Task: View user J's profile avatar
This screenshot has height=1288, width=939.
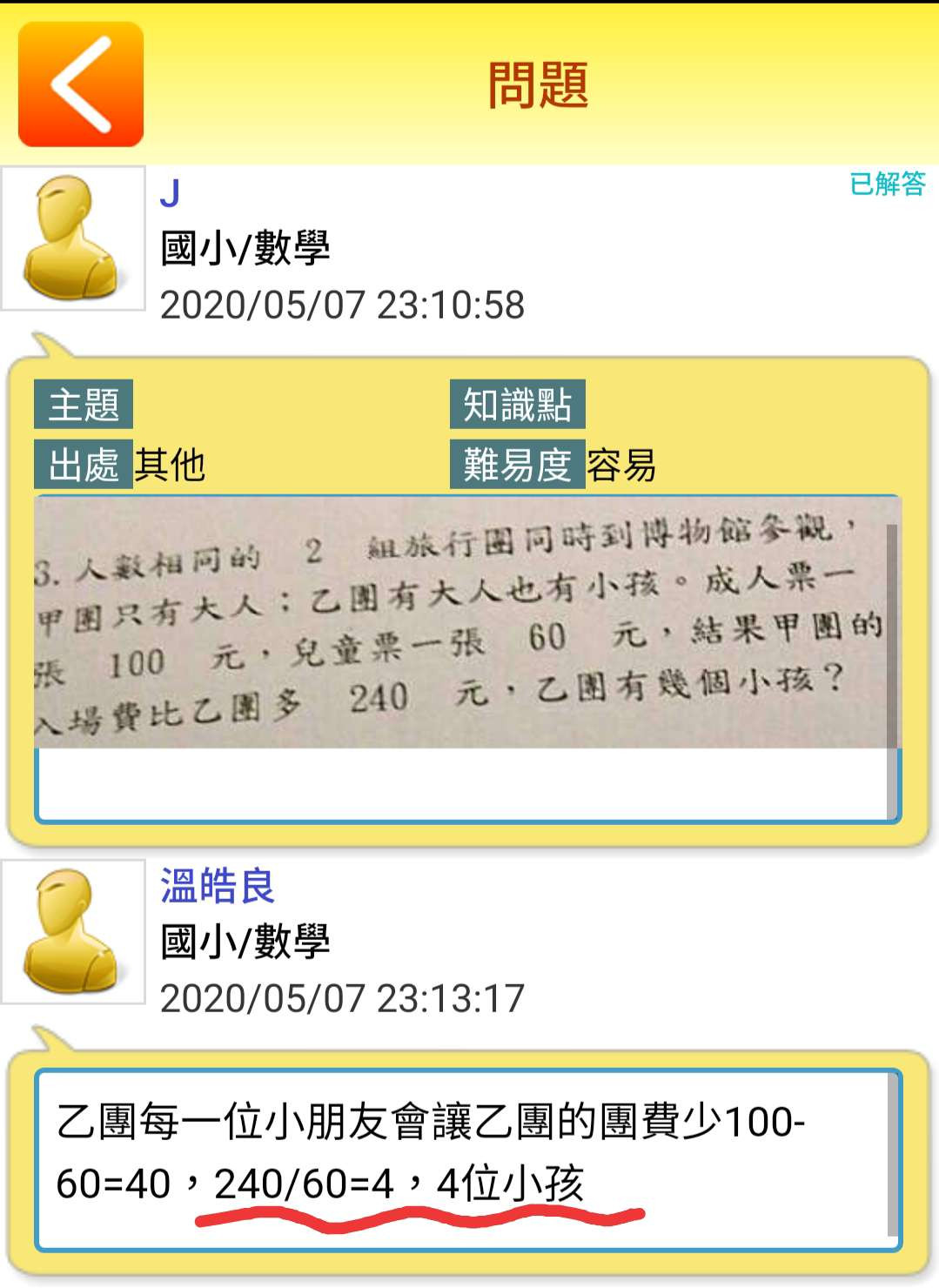Action: (x=73, y=238)
